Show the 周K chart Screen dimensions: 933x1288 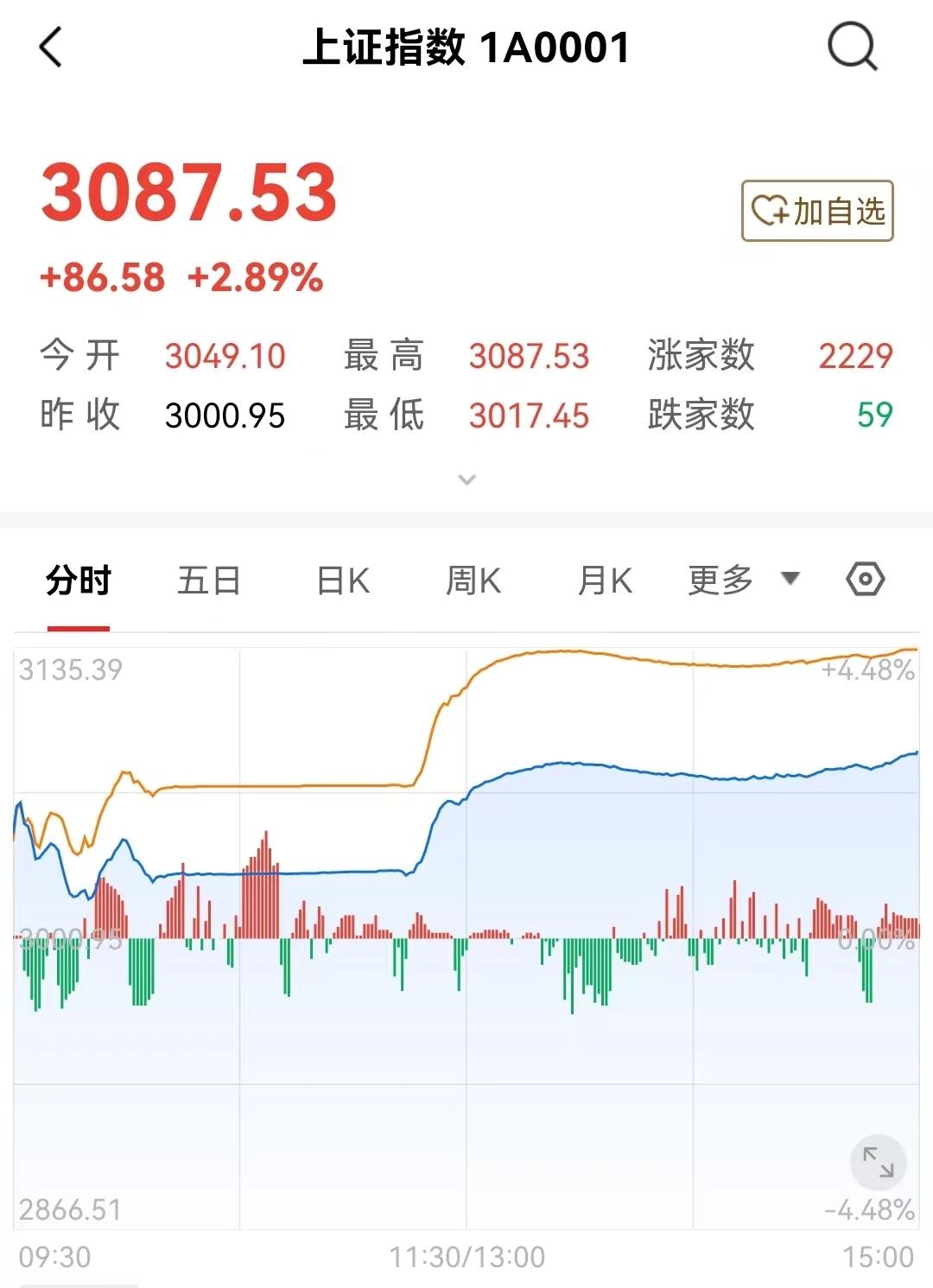pyautogui.click(x=473, y=581)
